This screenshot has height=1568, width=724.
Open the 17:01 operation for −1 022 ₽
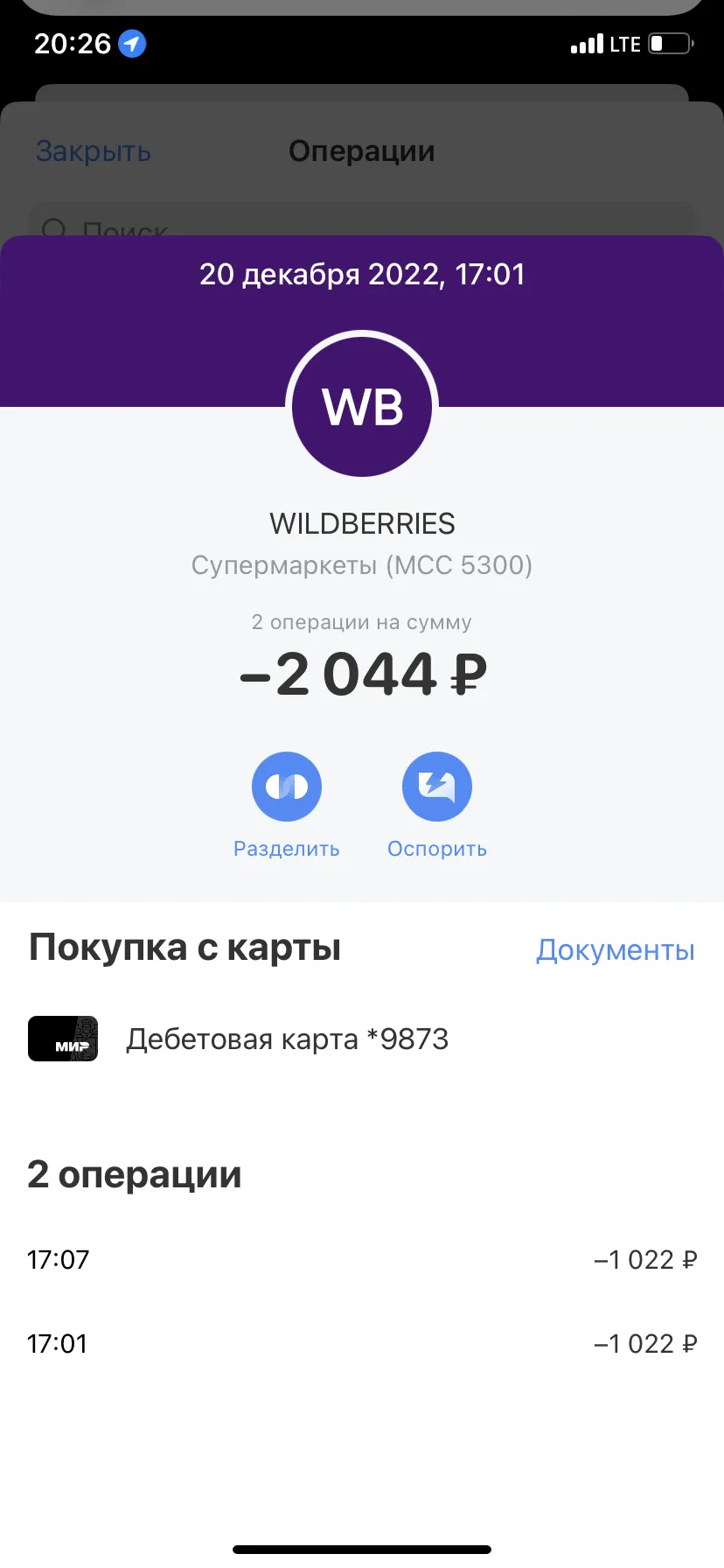362,1344
